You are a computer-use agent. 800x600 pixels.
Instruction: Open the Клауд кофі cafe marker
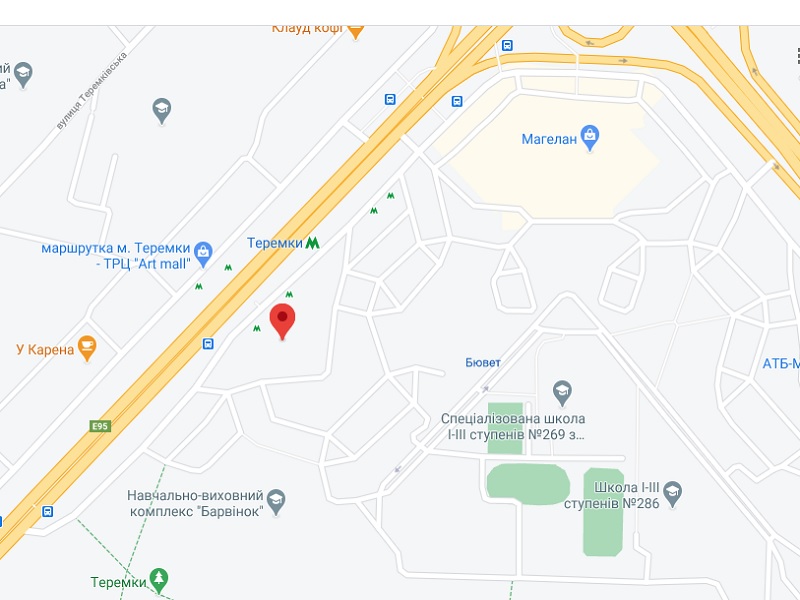click(355, 29)
